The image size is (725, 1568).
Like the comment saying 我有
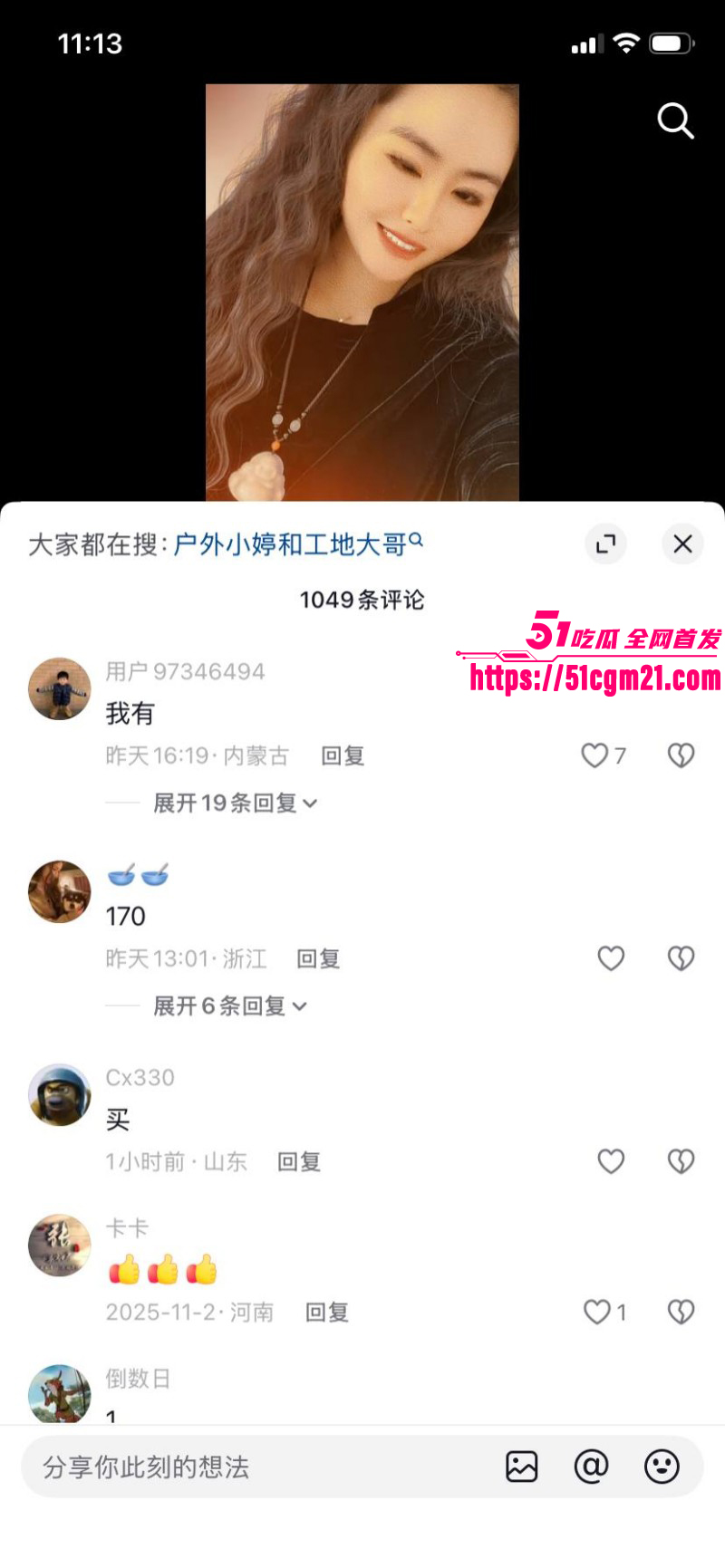pyautogui.click(x=595, y=755)
